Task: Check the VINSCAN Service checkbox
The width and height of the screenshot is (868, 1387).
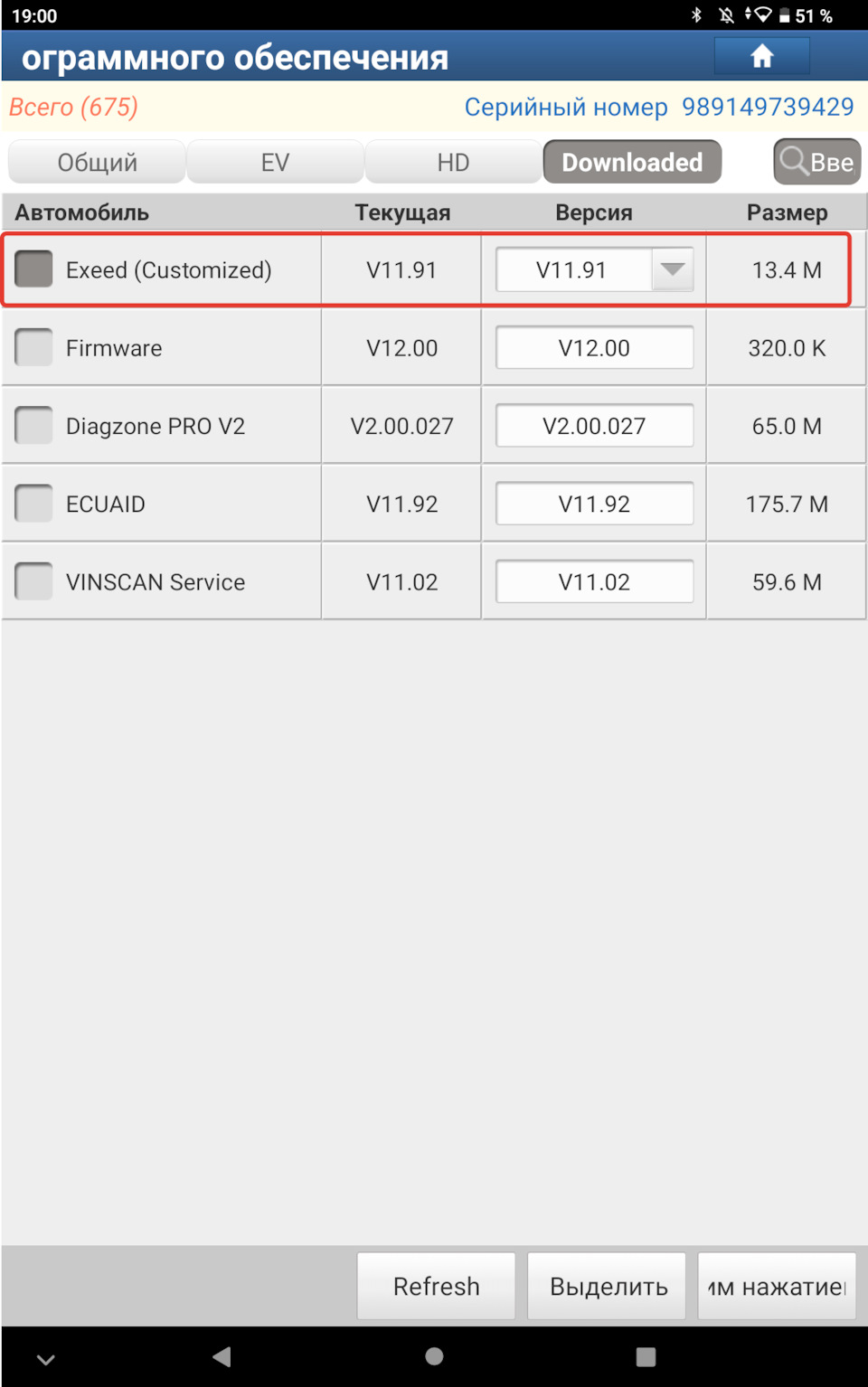Action: pyautogui.click(x=34, y=581)
